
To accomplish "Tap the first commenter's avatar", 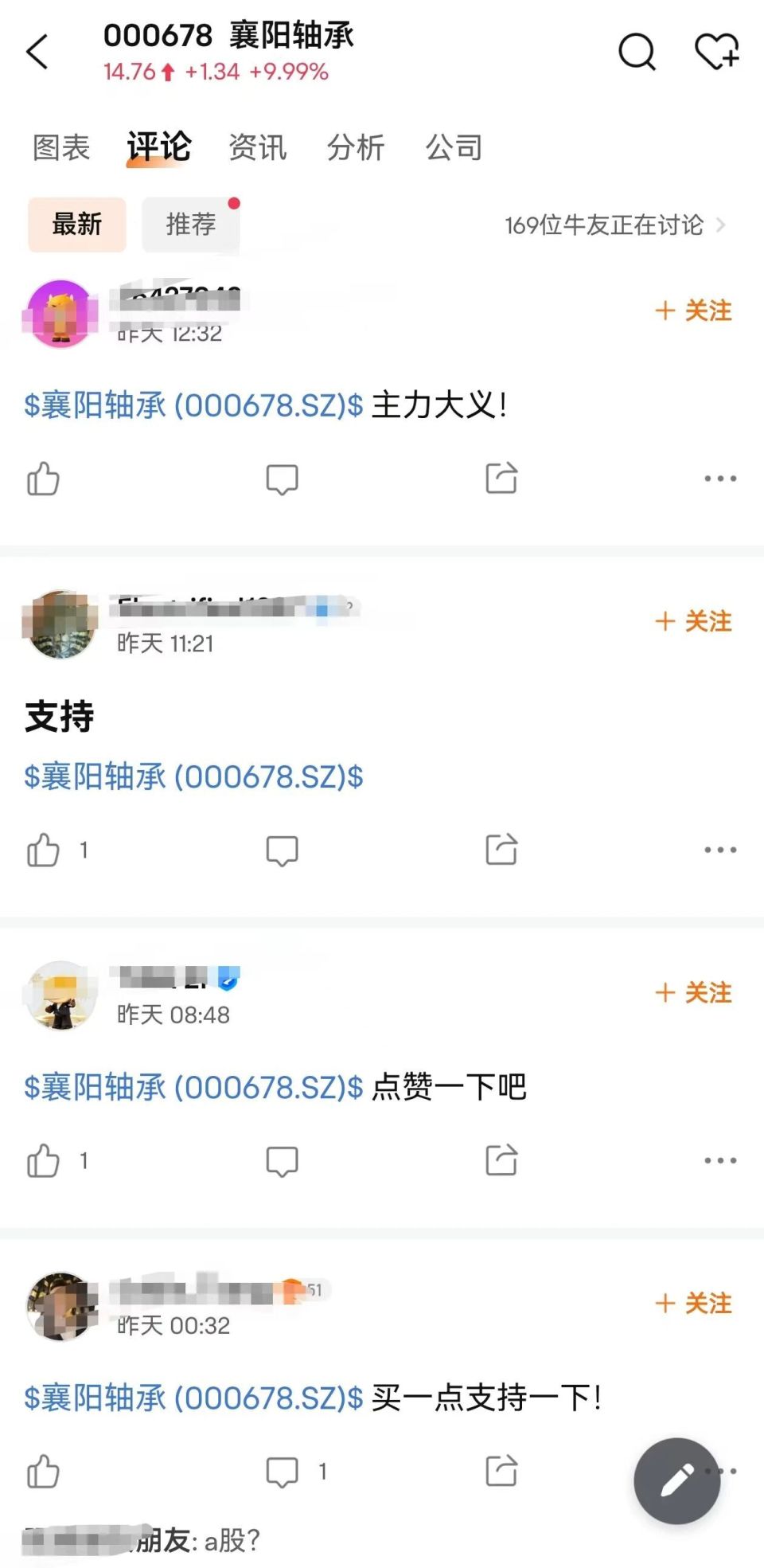I will [60, 312].
